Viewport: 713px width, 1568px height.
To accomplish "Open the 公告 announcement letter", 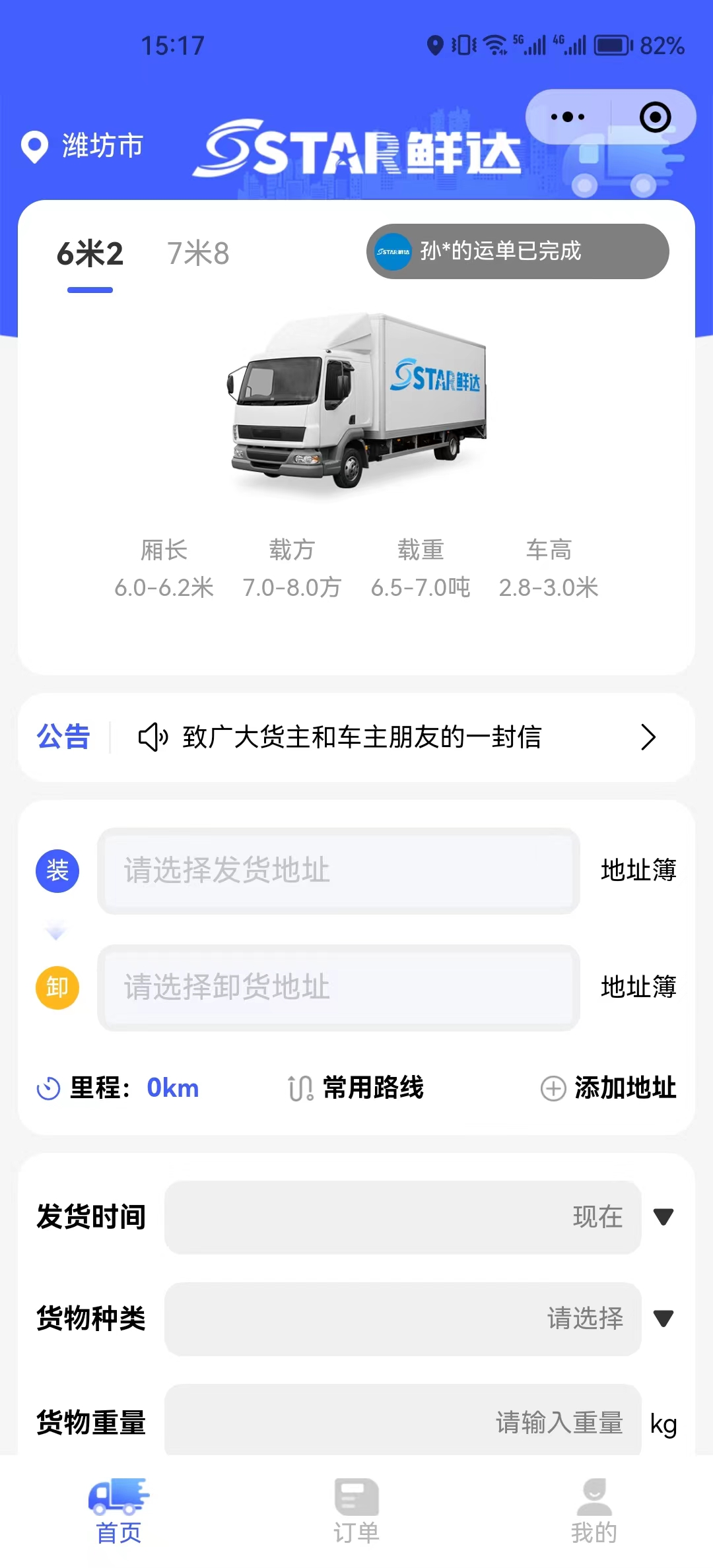I will pyautogui.click(x=362, y=737).
